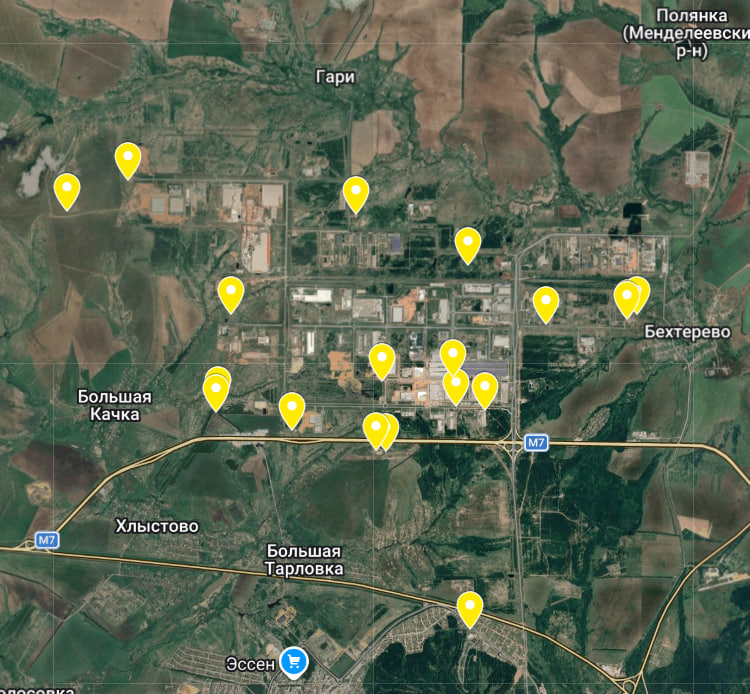Viewport: 750px width, 694px height.
Task: Select the yellow pin closest to Большая Качка
Action: tap(215, 391)
